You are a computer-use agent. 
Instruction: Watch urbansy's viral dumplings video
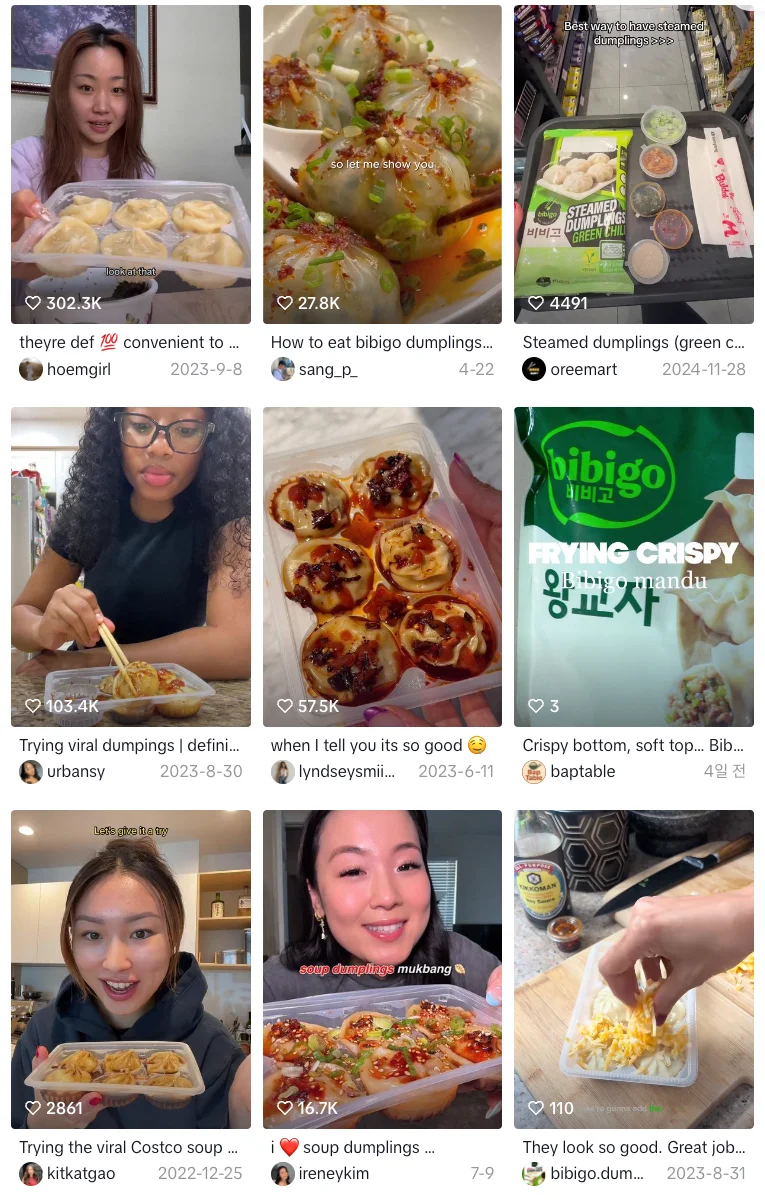pos(131,566)
